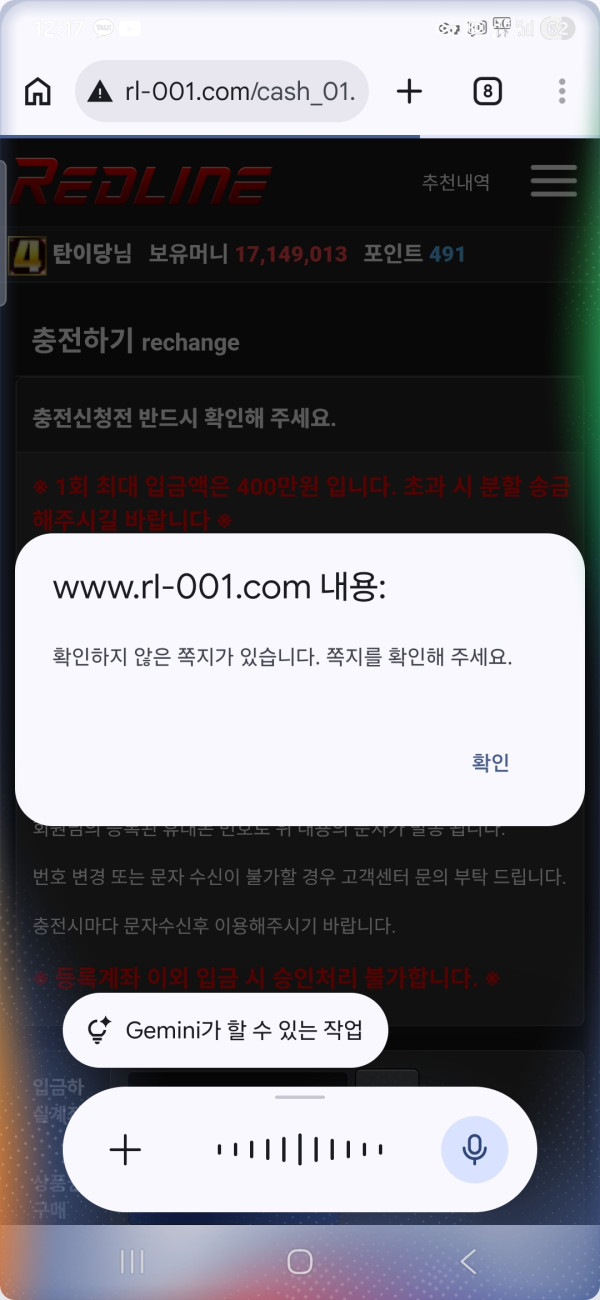Confirm the alert with 확인
The image size is (600, 1300).
(491, 763)
